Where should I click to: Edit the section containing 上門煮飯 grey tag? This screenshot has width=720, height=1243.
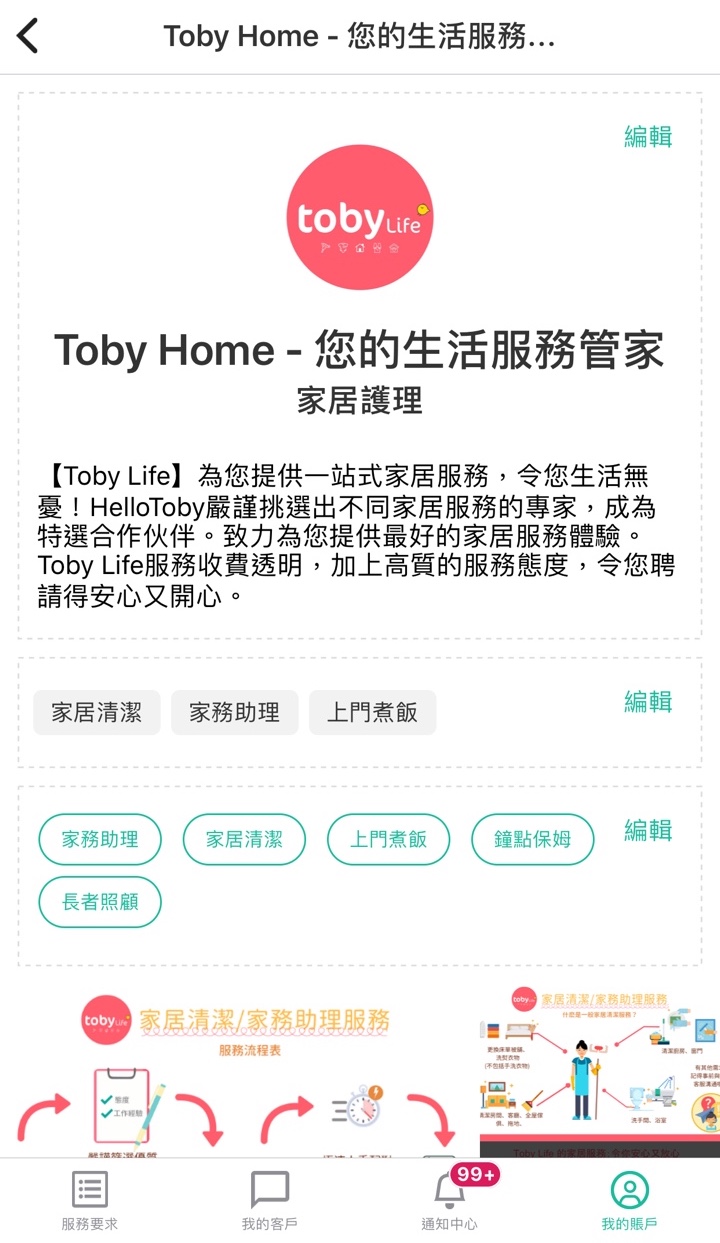(x=648, y=702)
